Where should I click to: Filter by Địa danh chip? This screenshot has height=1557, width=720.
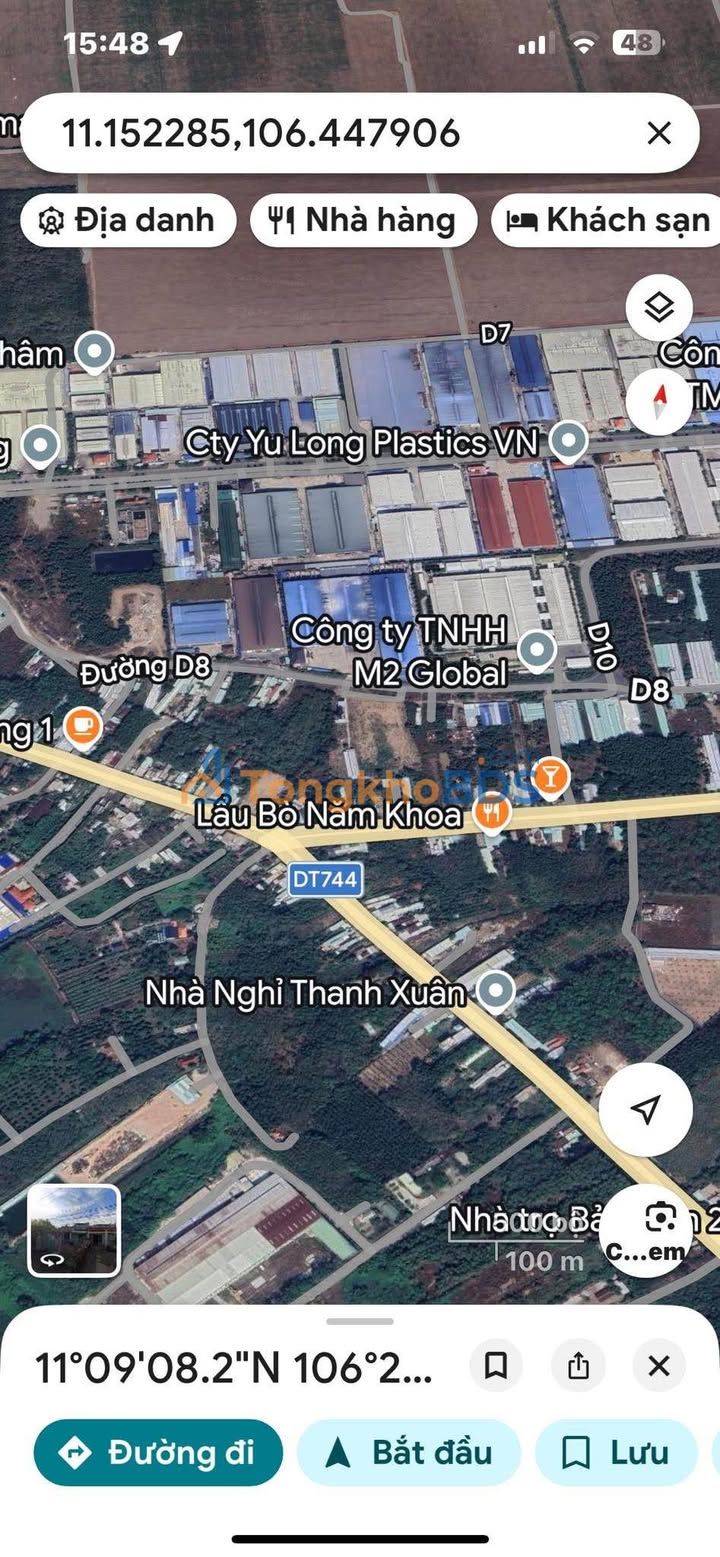[x=128, y=220]
